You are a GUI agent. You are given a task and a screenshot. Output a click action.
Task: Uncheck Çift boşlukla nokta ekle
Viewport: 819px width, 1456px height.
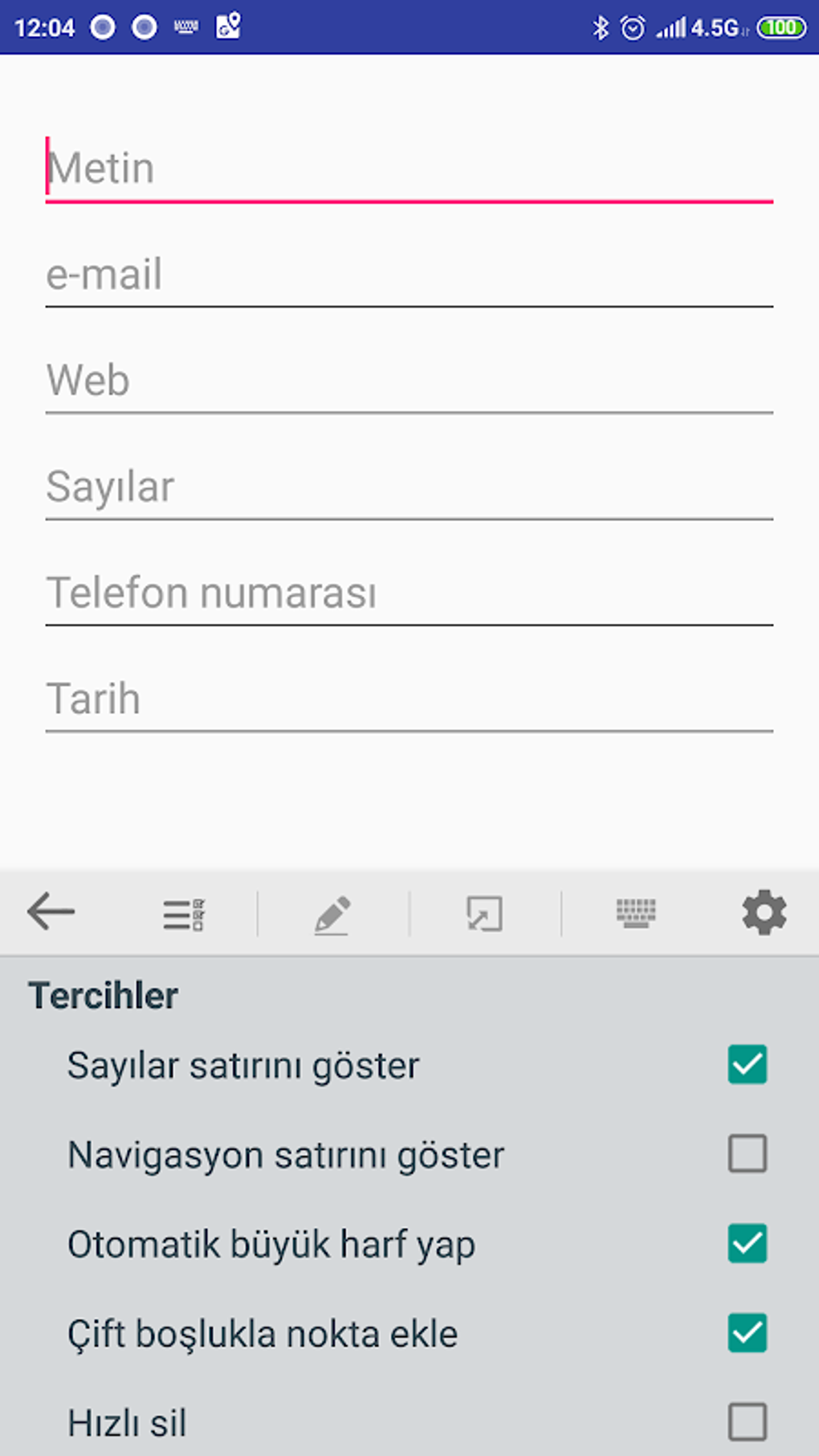pos(747,1333)
